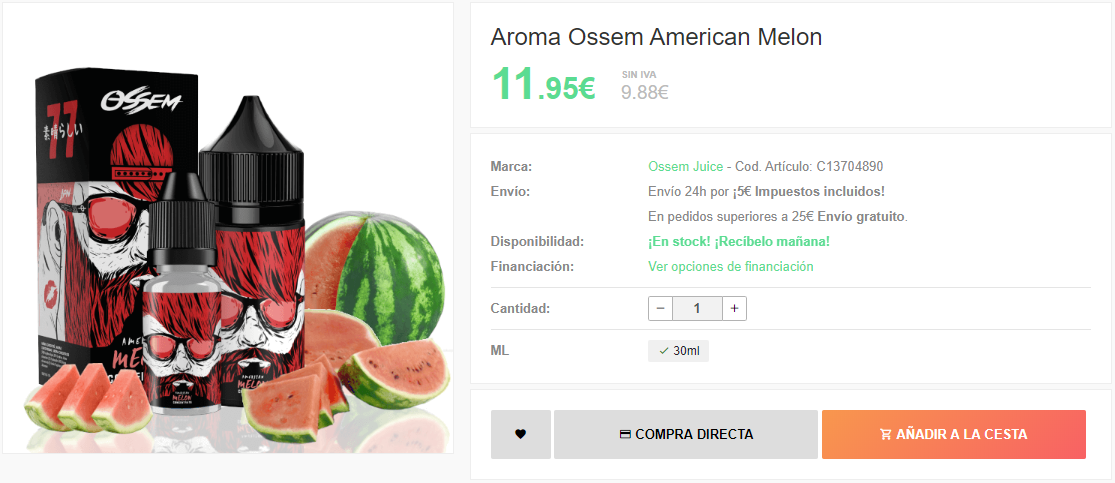The width and height of the screenshot is (1115, 483).
Task: Open Ver opciones de financiación link
Action: point(730,266)
